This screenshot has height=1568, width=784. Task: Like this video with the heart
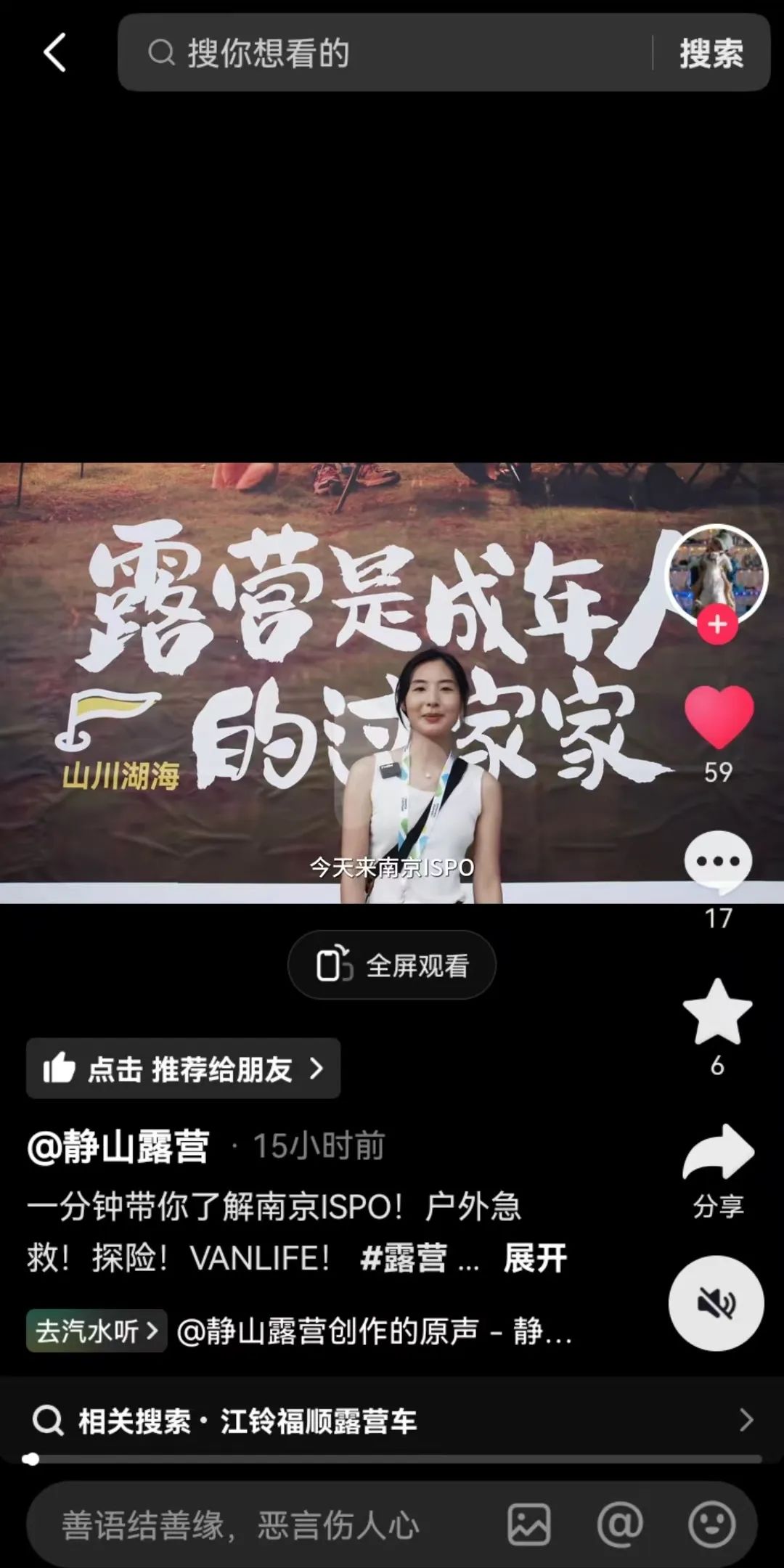click(719, 716)
